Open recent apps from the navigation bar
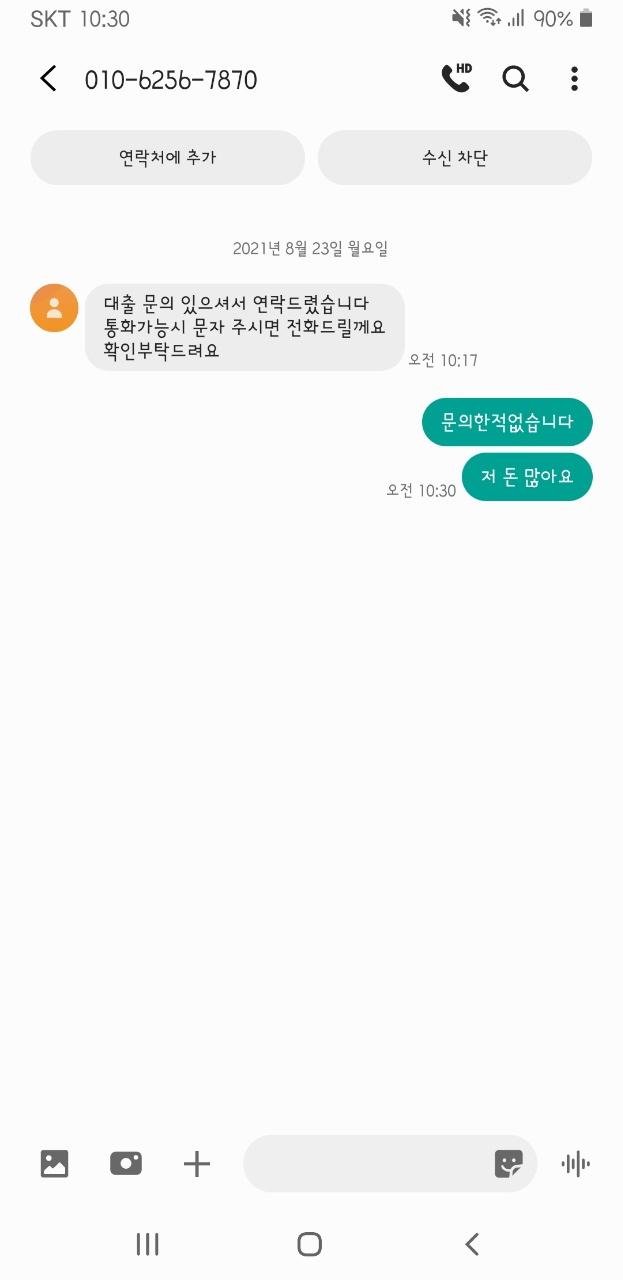This screenshot has height=1280, width=623. pos(147,1244)
